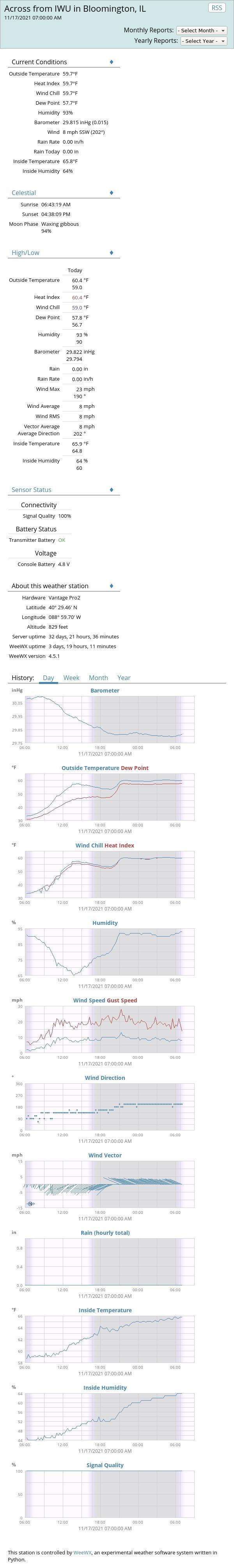This screenshot has width=234, height=1568.
Task: Select the Day history tab
Action: (48, 677)
